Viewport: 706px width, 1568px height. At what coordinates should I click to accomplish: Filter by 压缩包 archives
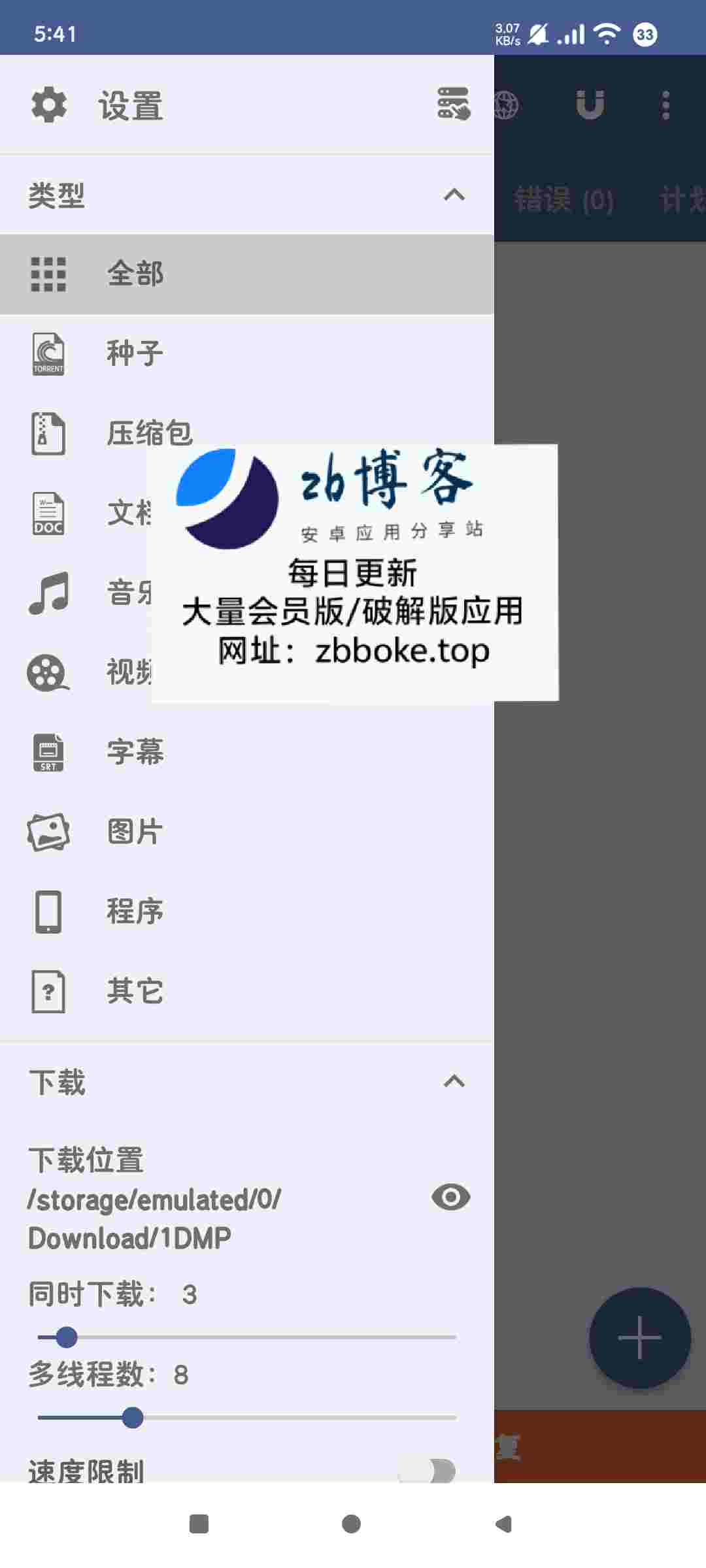[247, 433]
